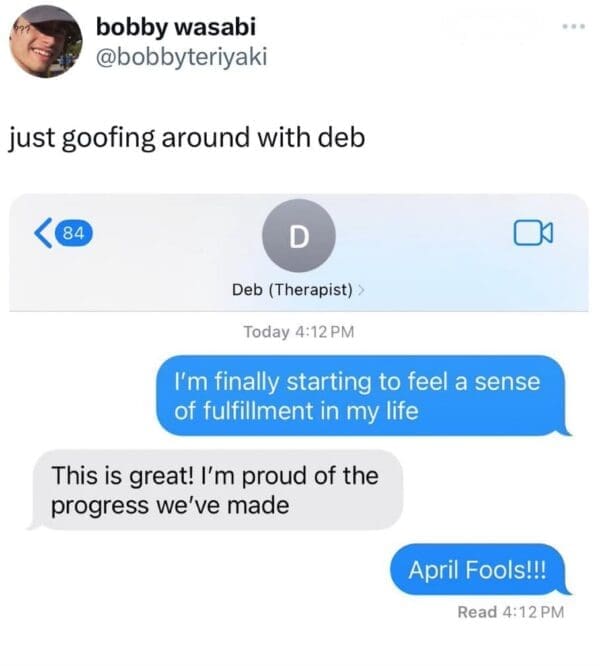Open bobby wasabi's profile avatar

click(x=47, y=42)
